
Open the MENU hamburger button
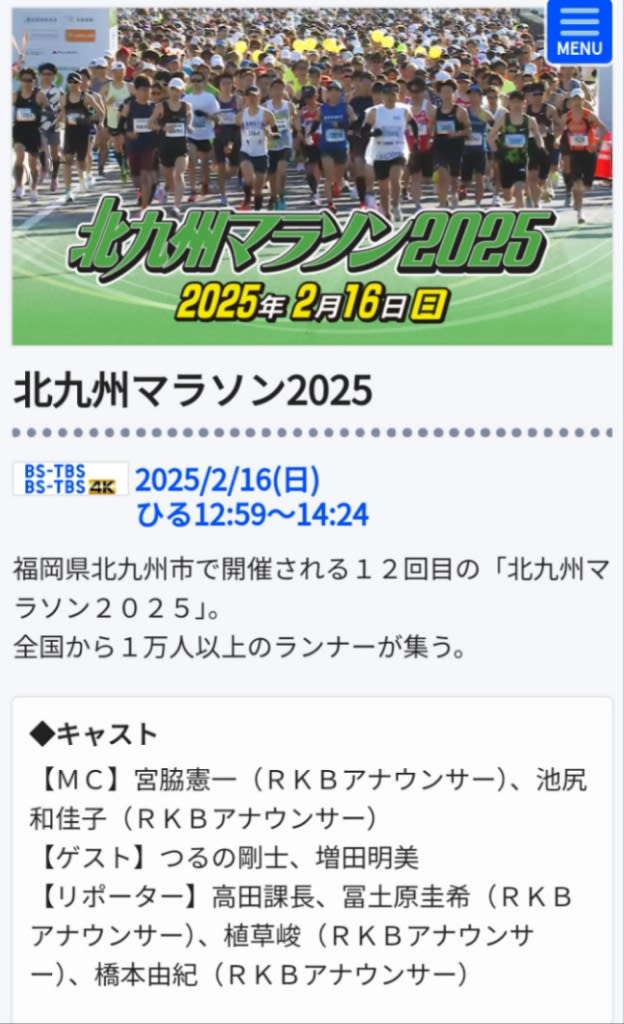pos(579,31)
